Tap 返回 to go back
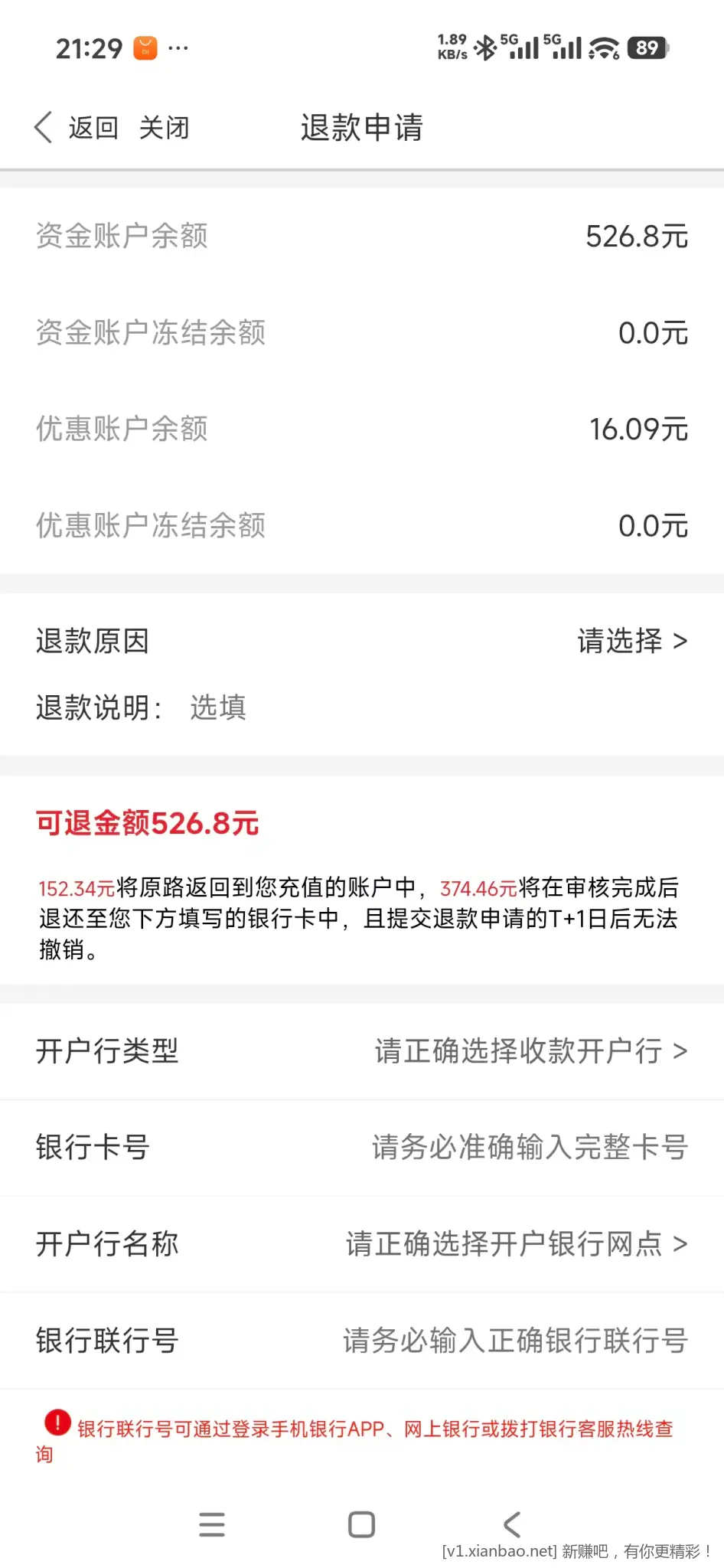 [x=92, y=126]
